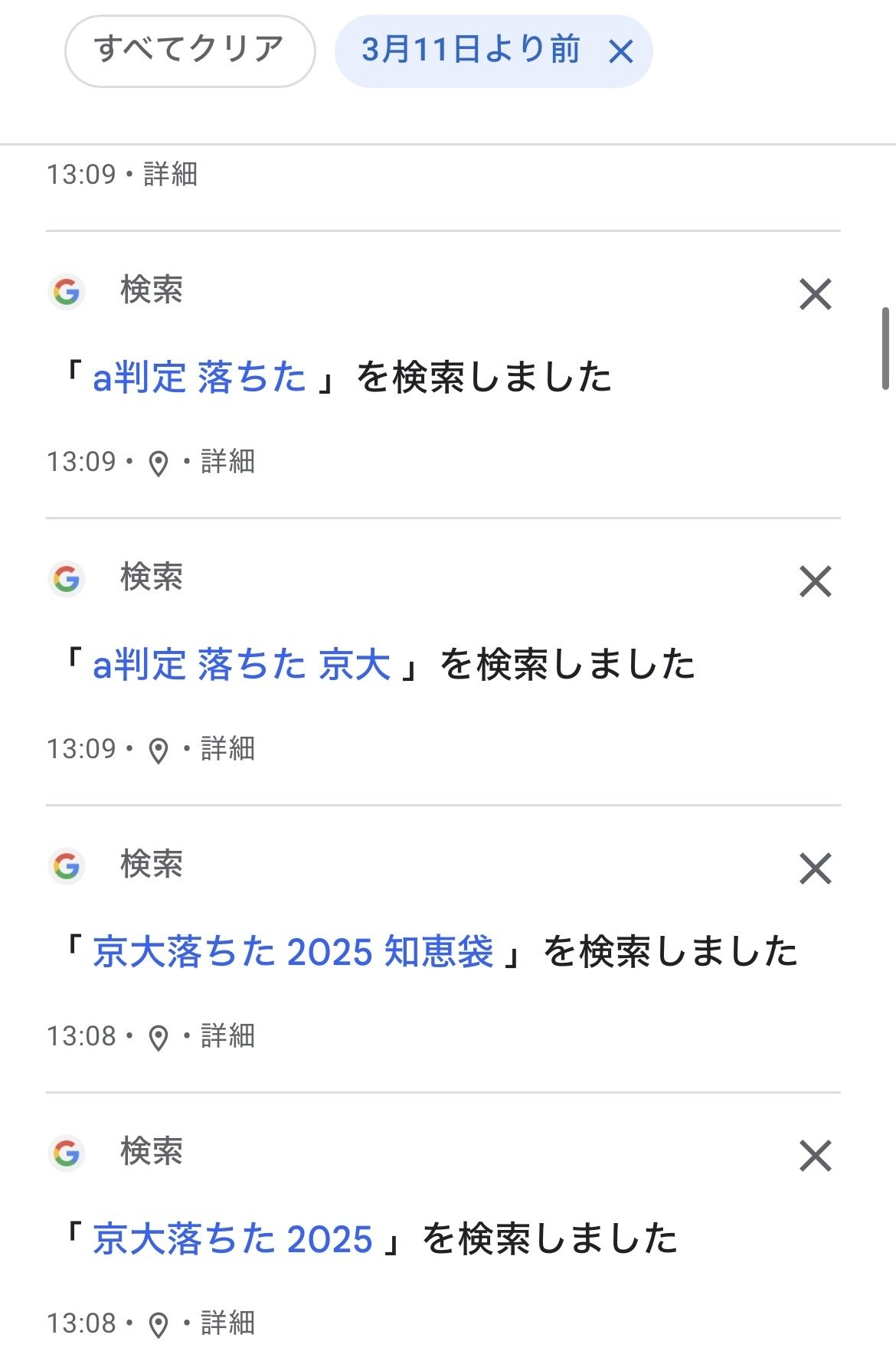Open the 「a判定 落ちた 京大」 search link
The image size is (896, 1364).
click(241, 665)
